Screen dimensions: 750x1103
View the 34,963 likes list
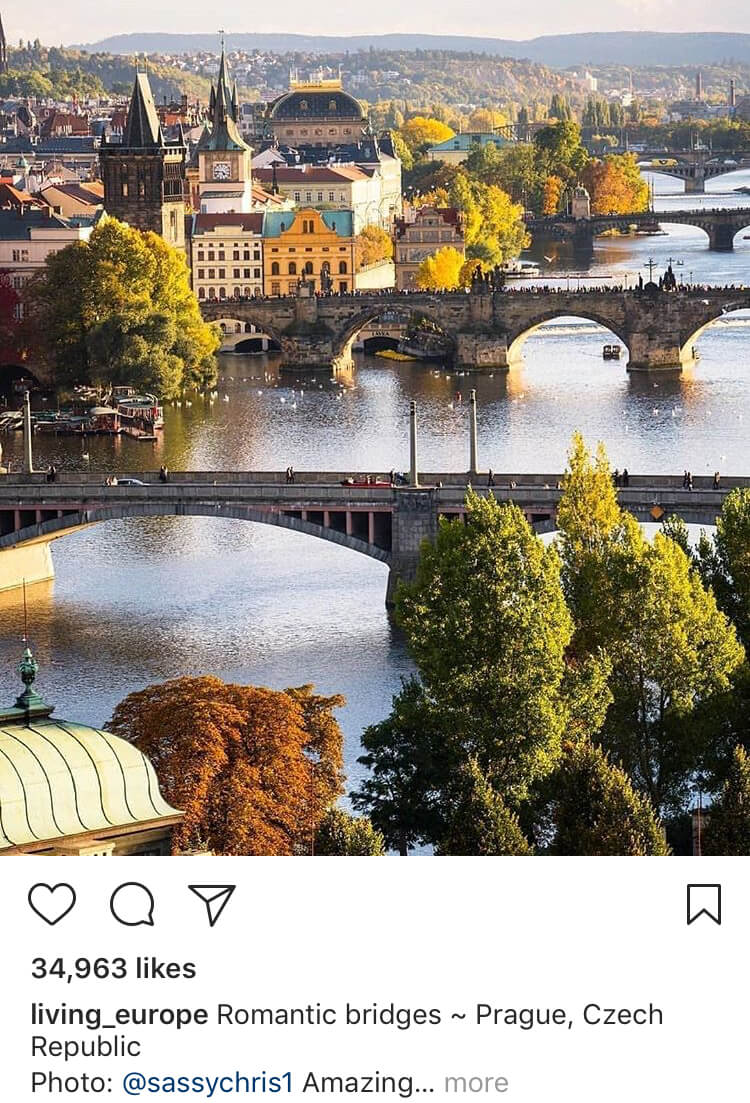113,968
